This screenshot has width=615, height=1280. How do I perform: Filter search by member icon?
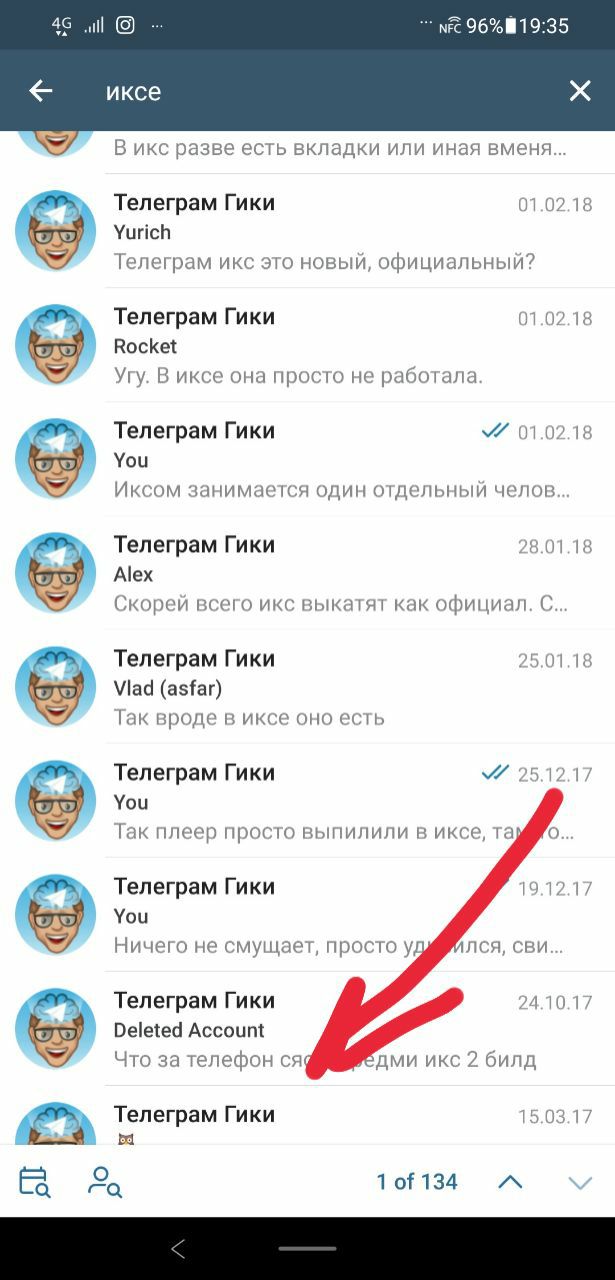104,1182
